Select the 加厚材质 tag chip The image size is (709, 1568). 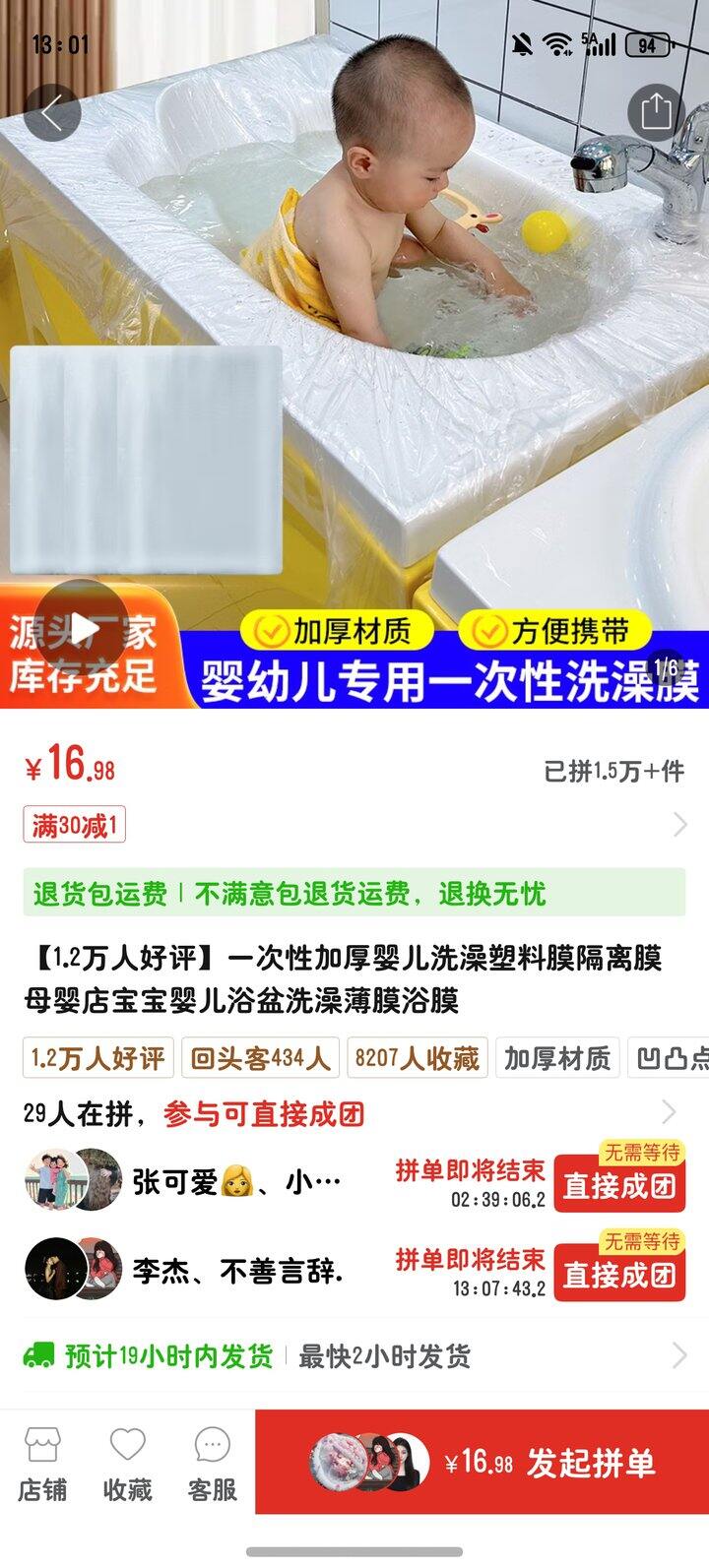point(557,1058)
